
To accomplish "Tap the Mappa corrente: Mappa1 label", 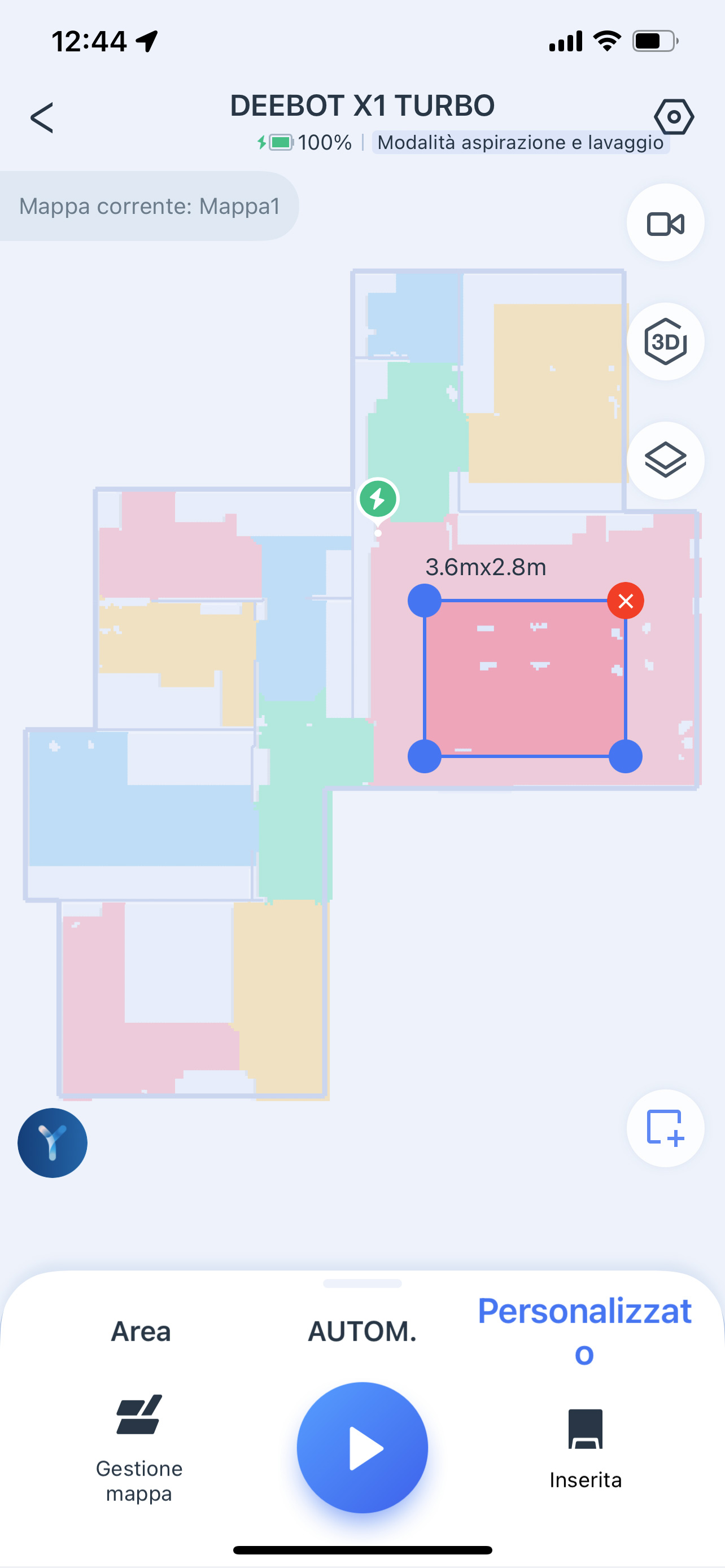I will [149, 207].
